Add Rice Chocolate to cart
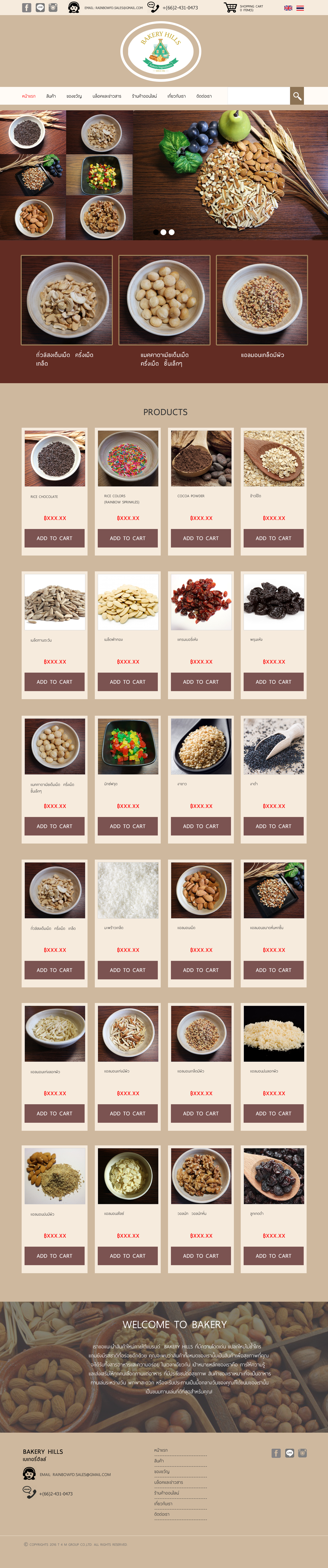The image size is (328, 1568). coord(55,538)
